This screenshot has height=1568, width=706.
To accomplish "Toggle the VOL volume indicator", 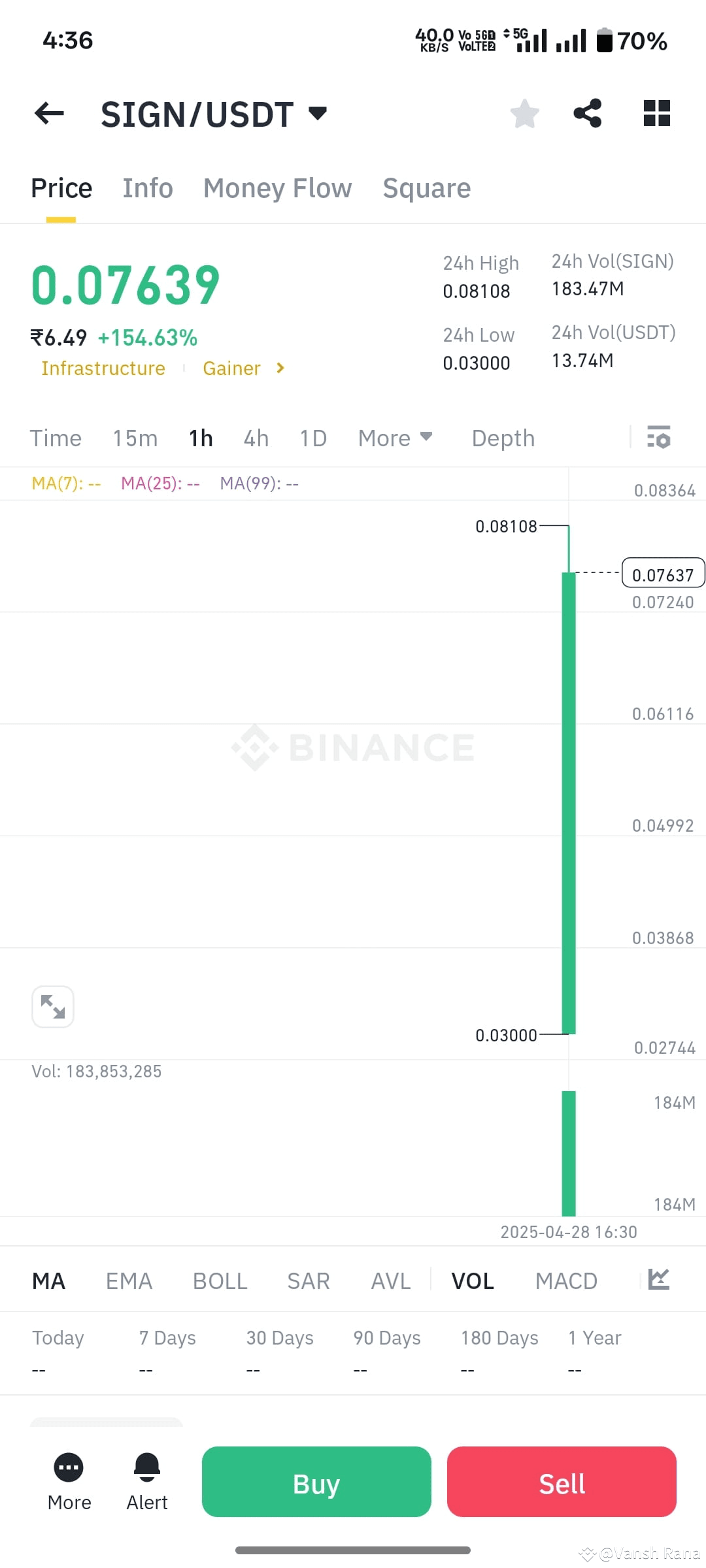I will point(472,1280).
